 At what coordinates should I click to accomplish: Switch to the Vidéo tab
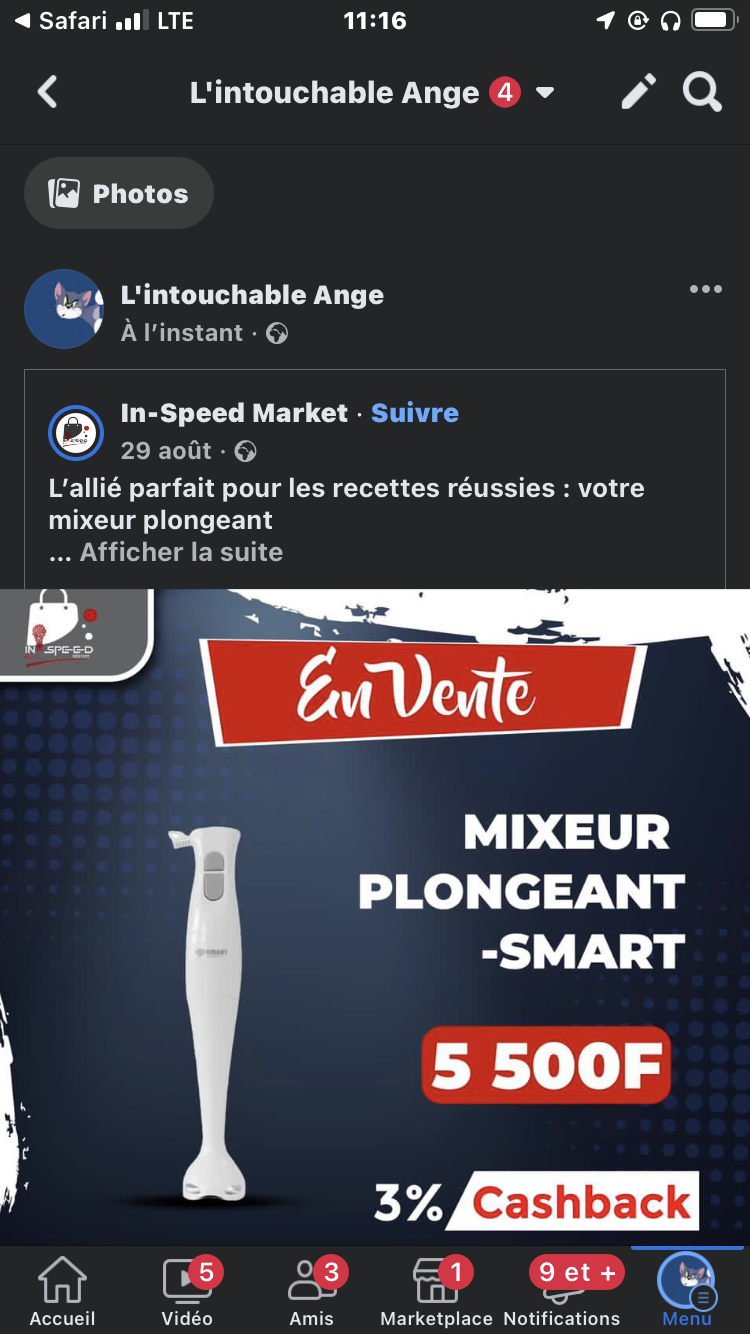pyautogui.click(x=187, y=1290)
